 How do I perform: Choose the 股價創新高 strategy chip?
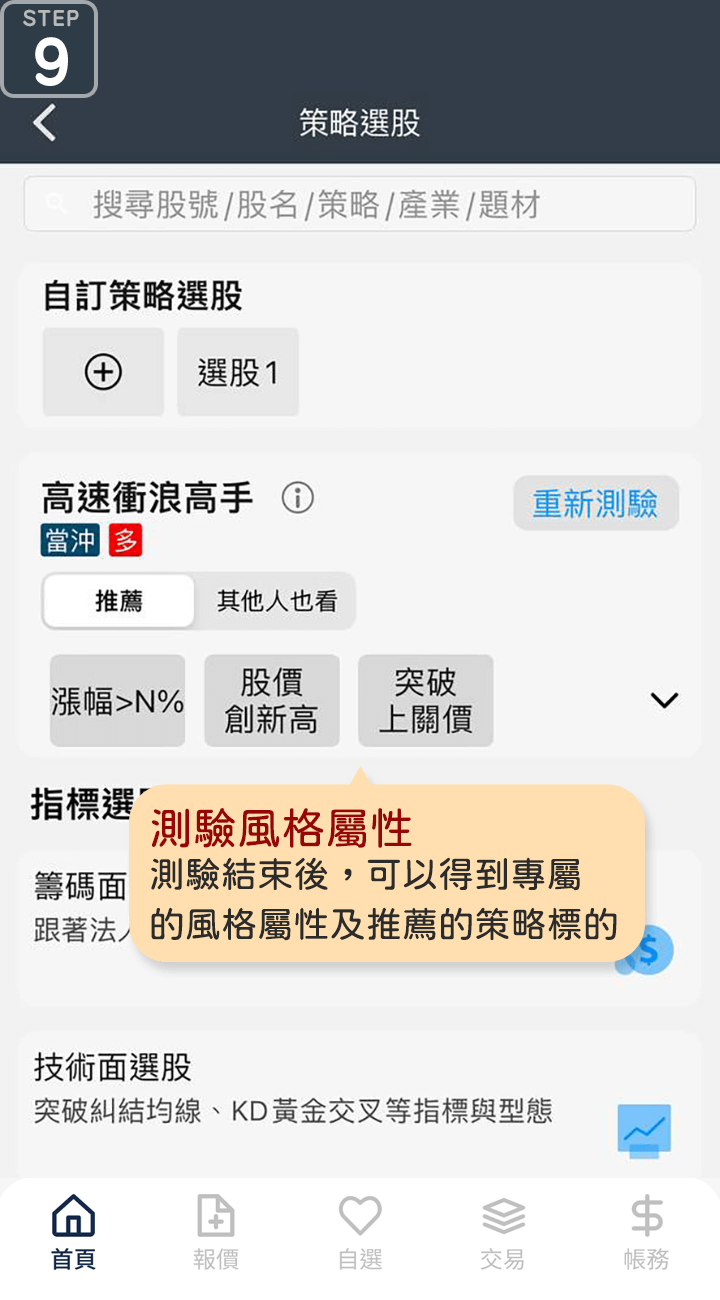point(272,701)
